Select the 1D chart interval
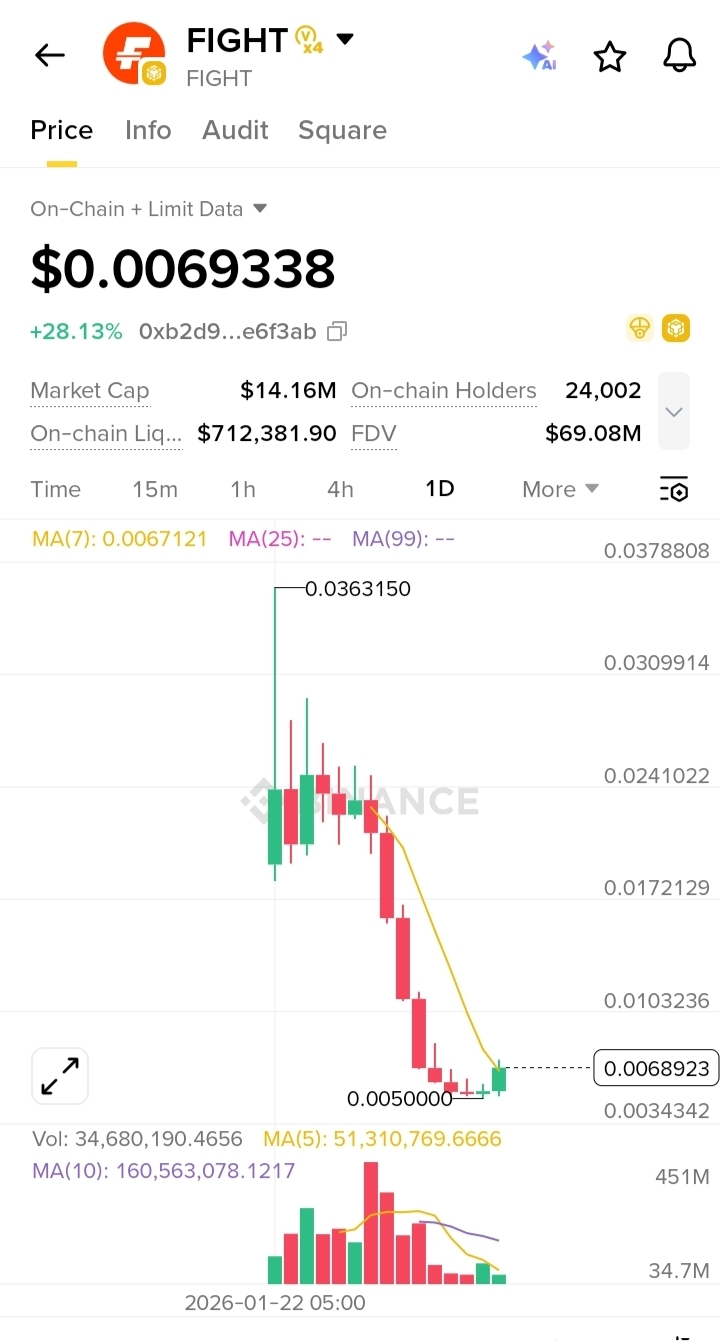This screenshot has width=720, height=1344. [440, 489]
